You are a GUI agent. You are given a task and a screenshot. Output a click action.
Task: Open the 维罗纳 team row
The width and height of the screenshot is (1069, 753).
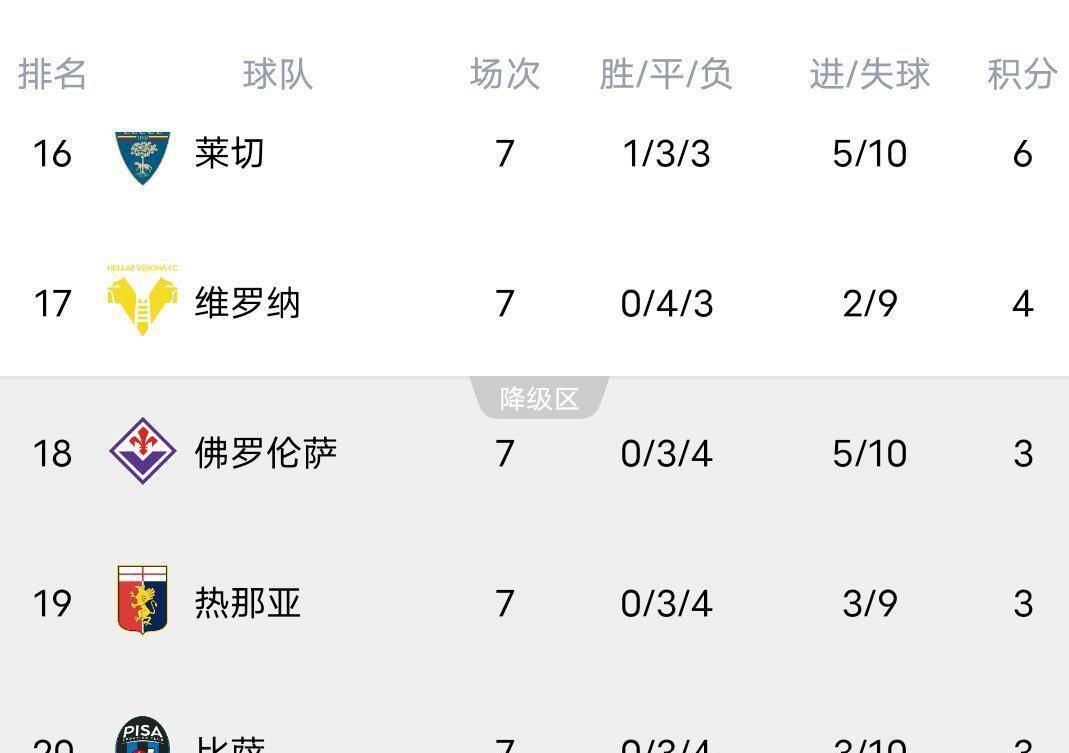246,303
